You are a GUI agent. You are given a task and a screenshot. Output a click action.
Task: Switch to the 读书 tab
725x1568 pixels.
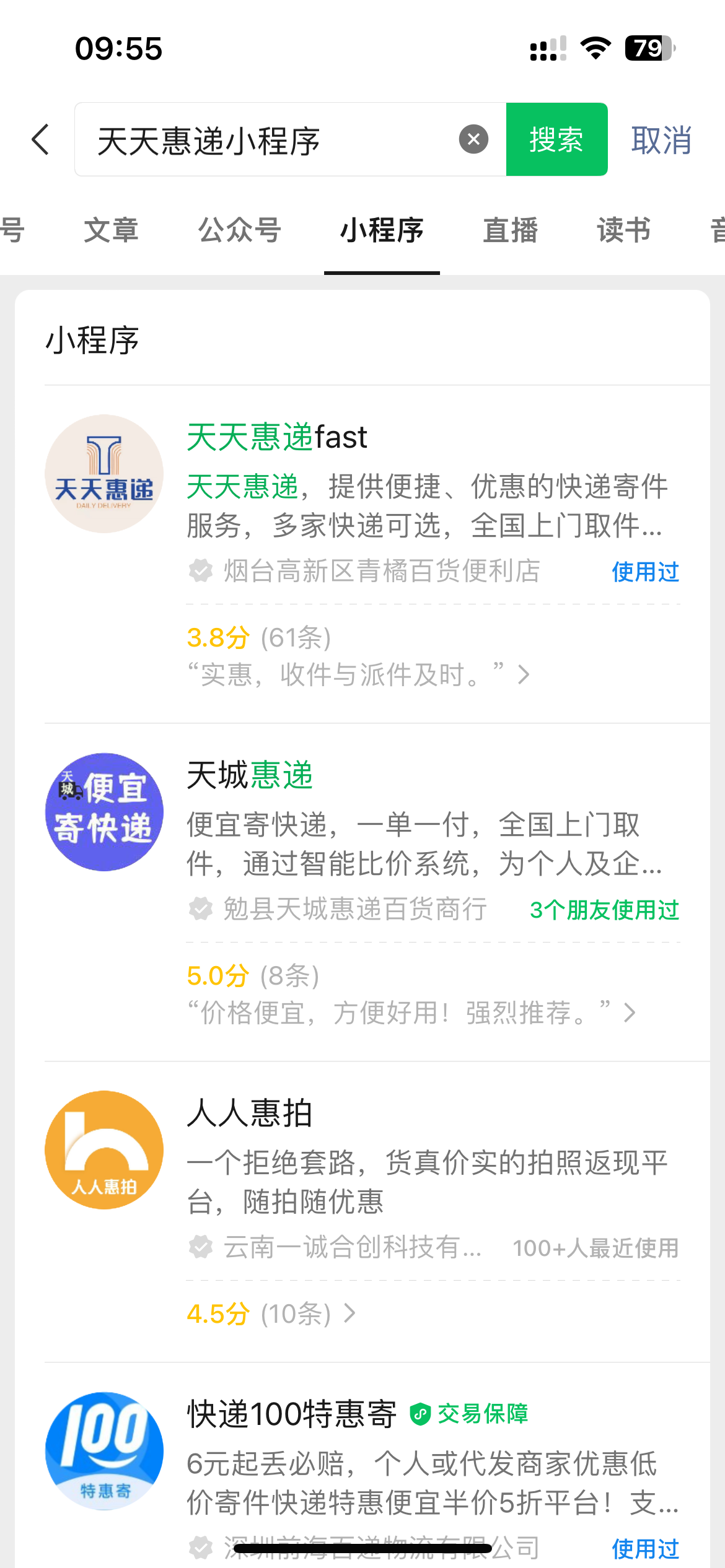(x=624, y=230)
